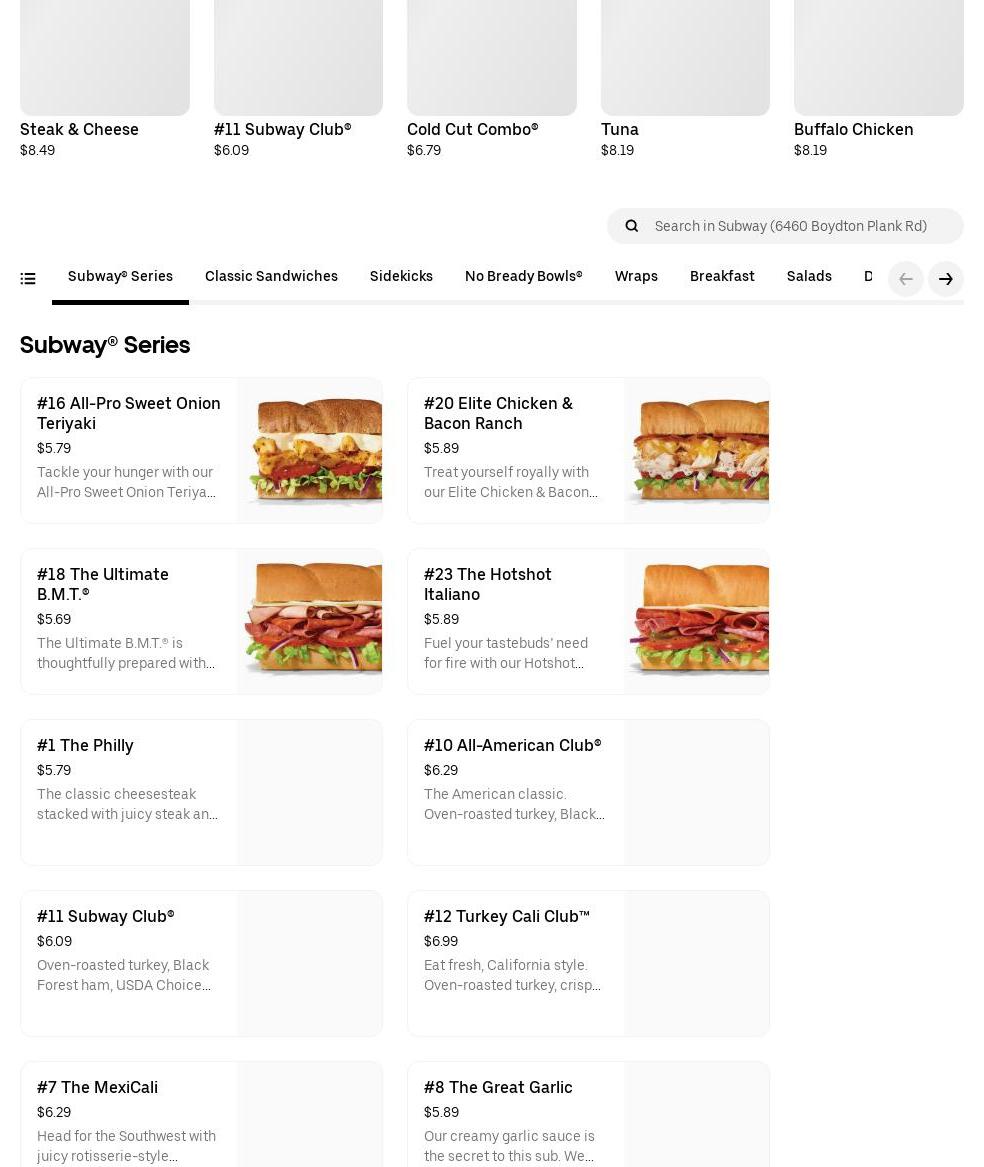984x1167 pixels.
Task: Open #12 Turkey Cali Club
Action: [588, 963]
